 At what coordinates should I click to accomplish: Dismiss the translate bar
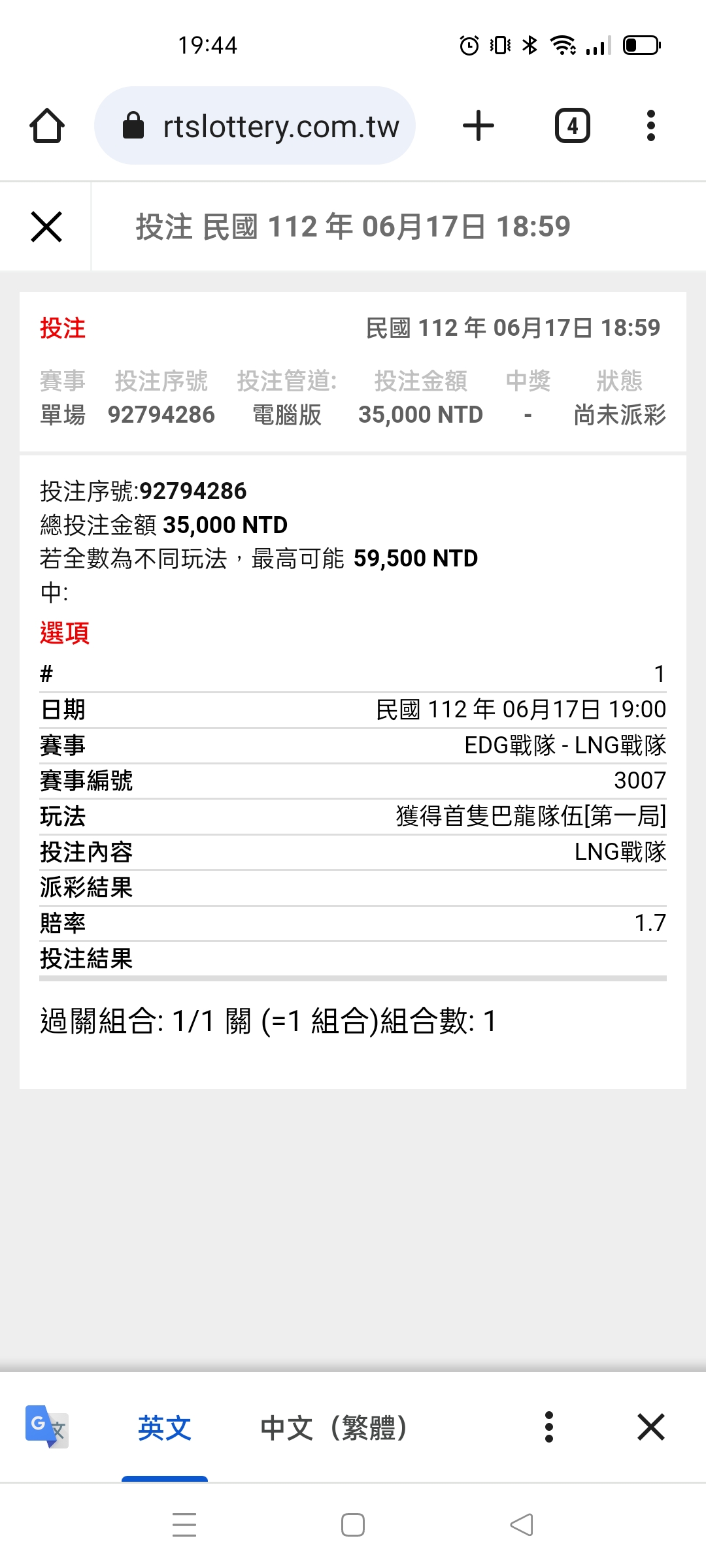pyautogui.click(x=651, y=1427)
